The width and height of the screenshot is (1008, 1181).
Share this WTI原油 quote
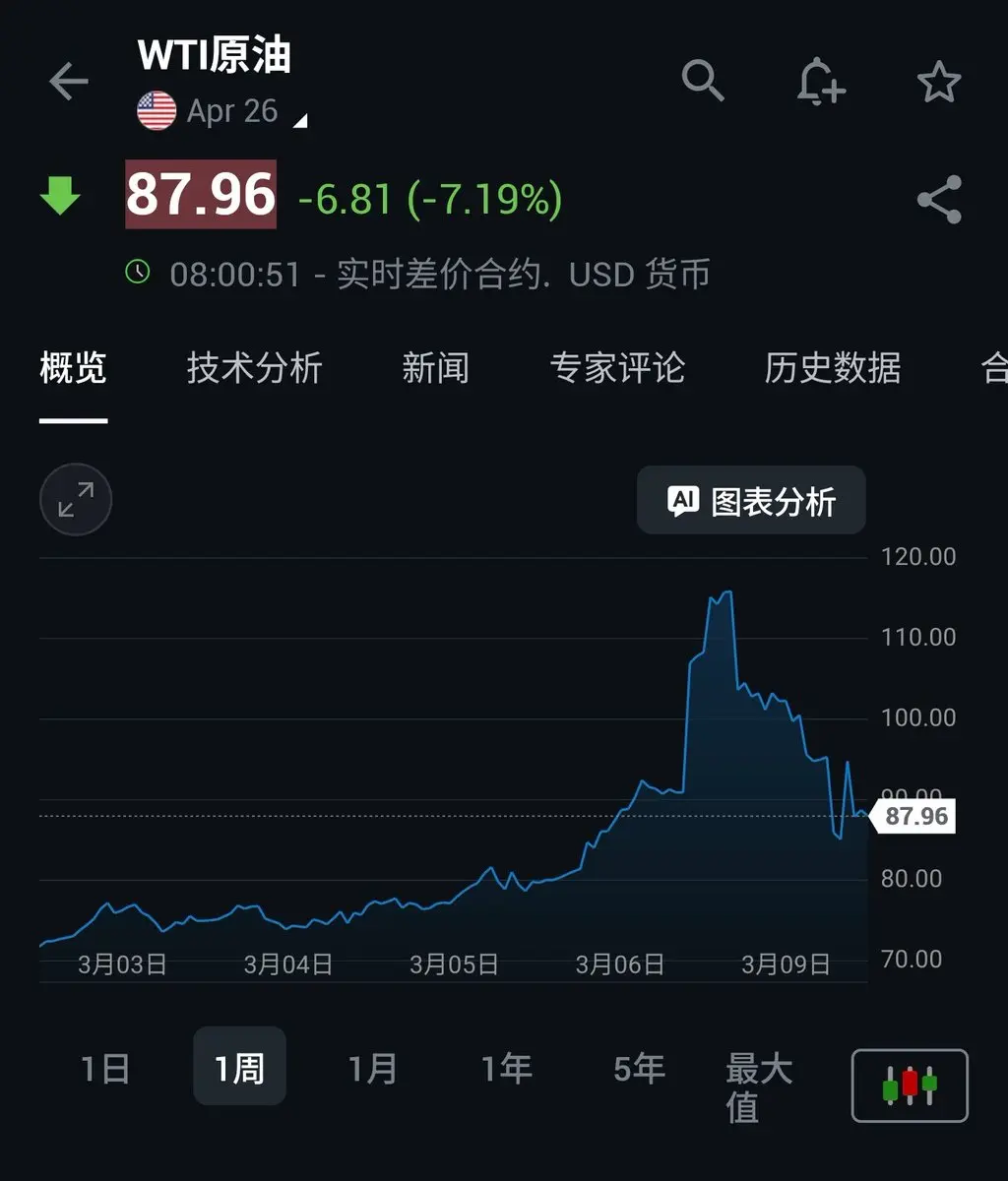coord(939,200)
